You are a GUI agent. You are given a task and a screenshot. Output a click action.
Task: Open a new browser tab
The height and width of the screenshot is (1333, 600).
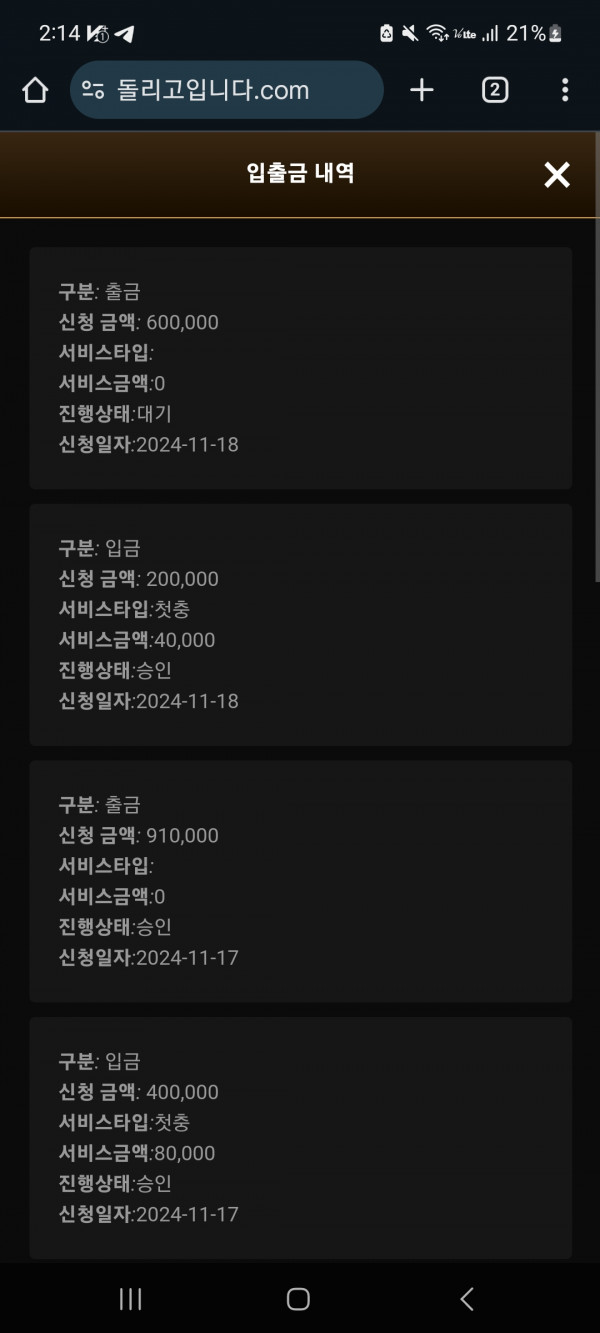(422, 90)
